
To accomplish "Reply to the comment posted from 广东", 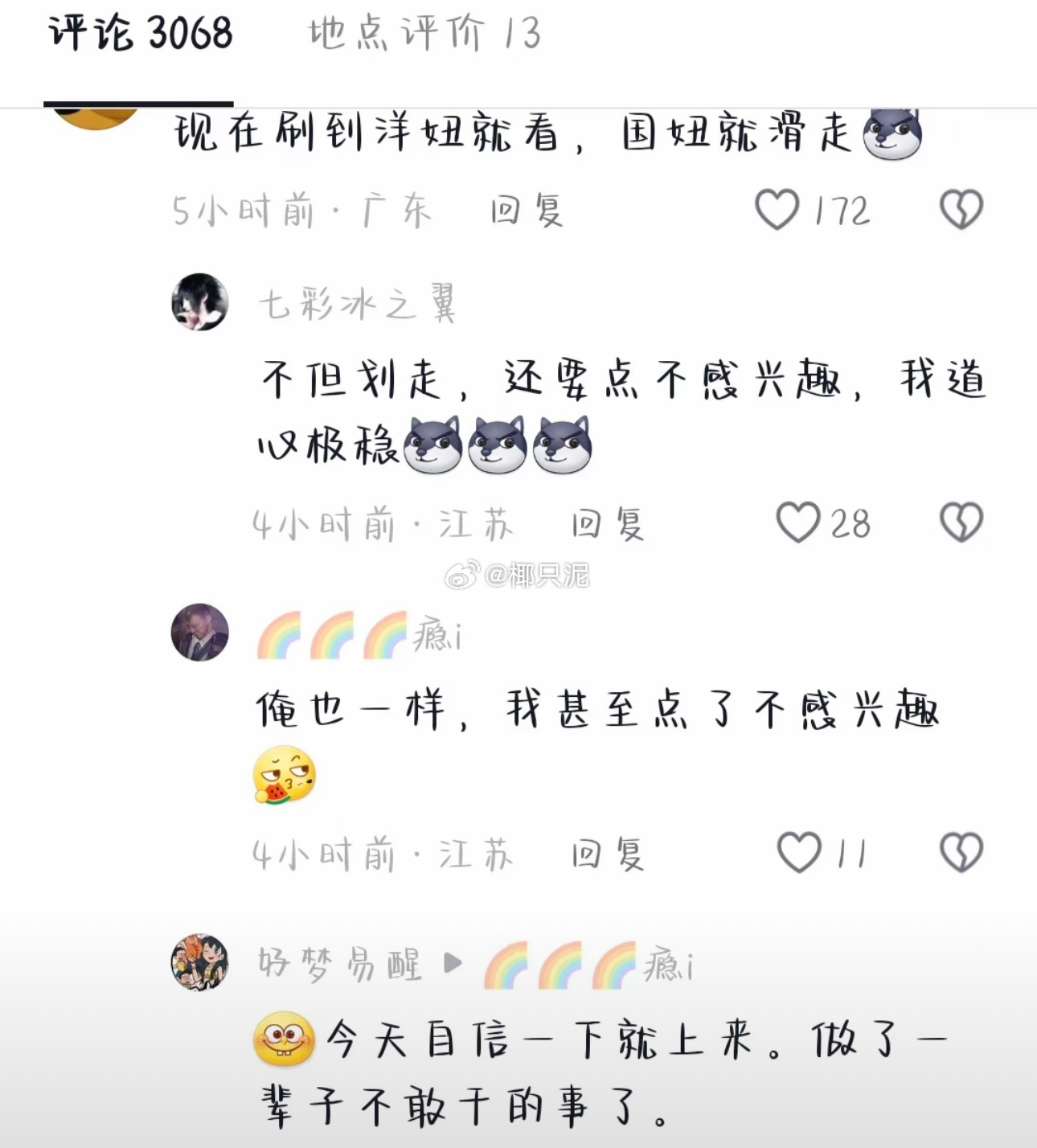I will (x=527, y=211).
